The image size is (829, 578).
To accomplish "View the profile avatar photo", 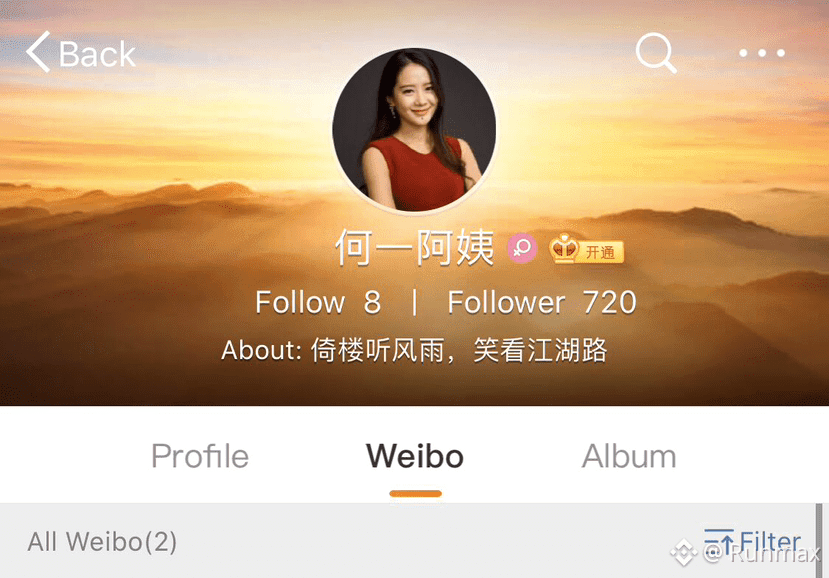I will coord(414,130).
